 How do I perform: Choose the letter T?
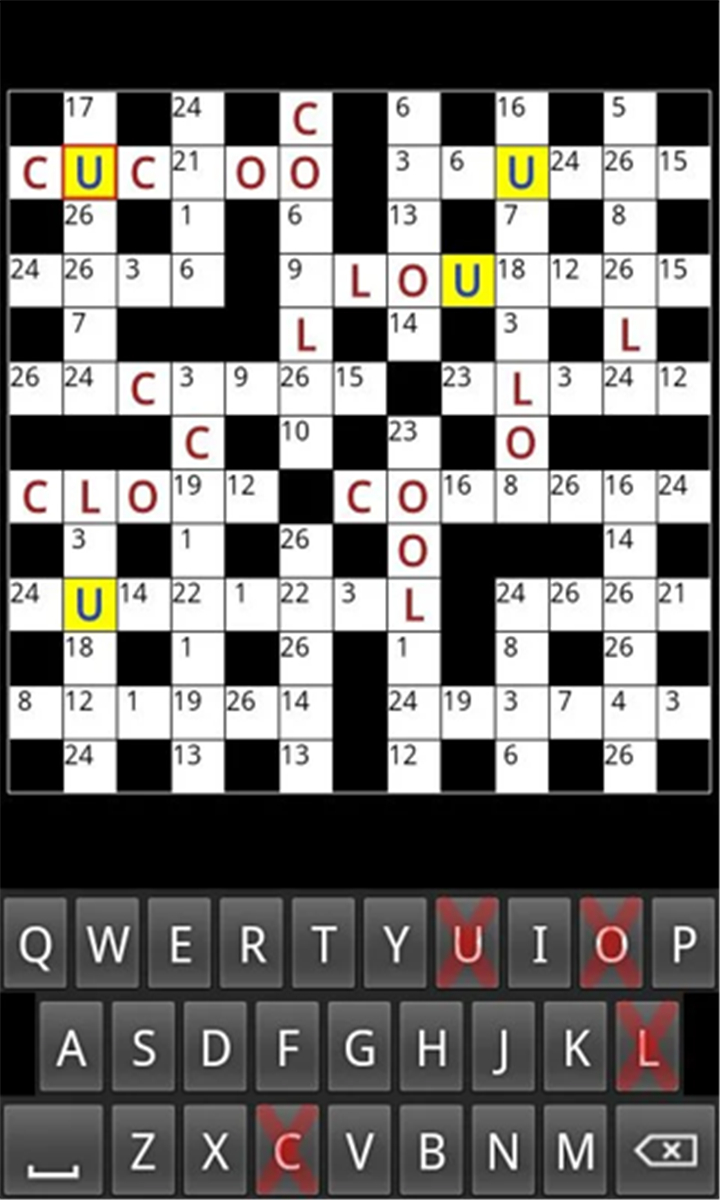[323, 945]
